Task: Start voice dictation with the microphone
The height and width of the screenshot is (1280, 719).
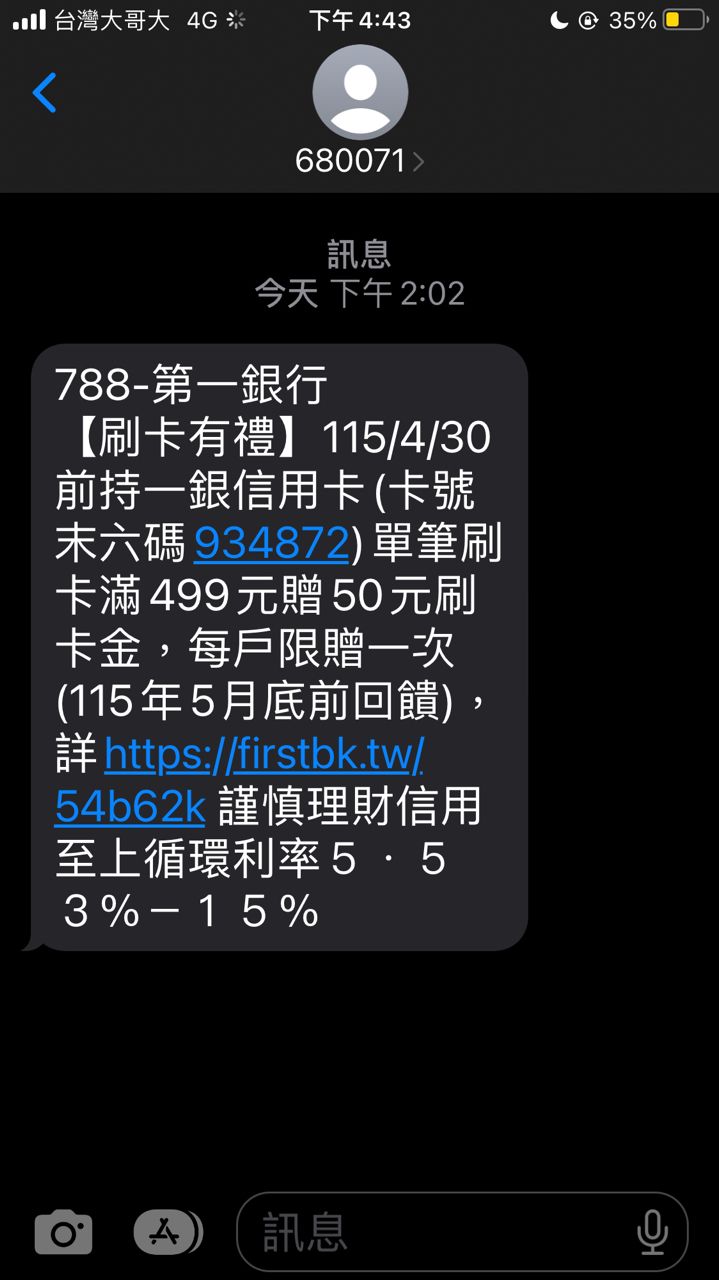Action: pyautogui.click(x=652, y=1233)
